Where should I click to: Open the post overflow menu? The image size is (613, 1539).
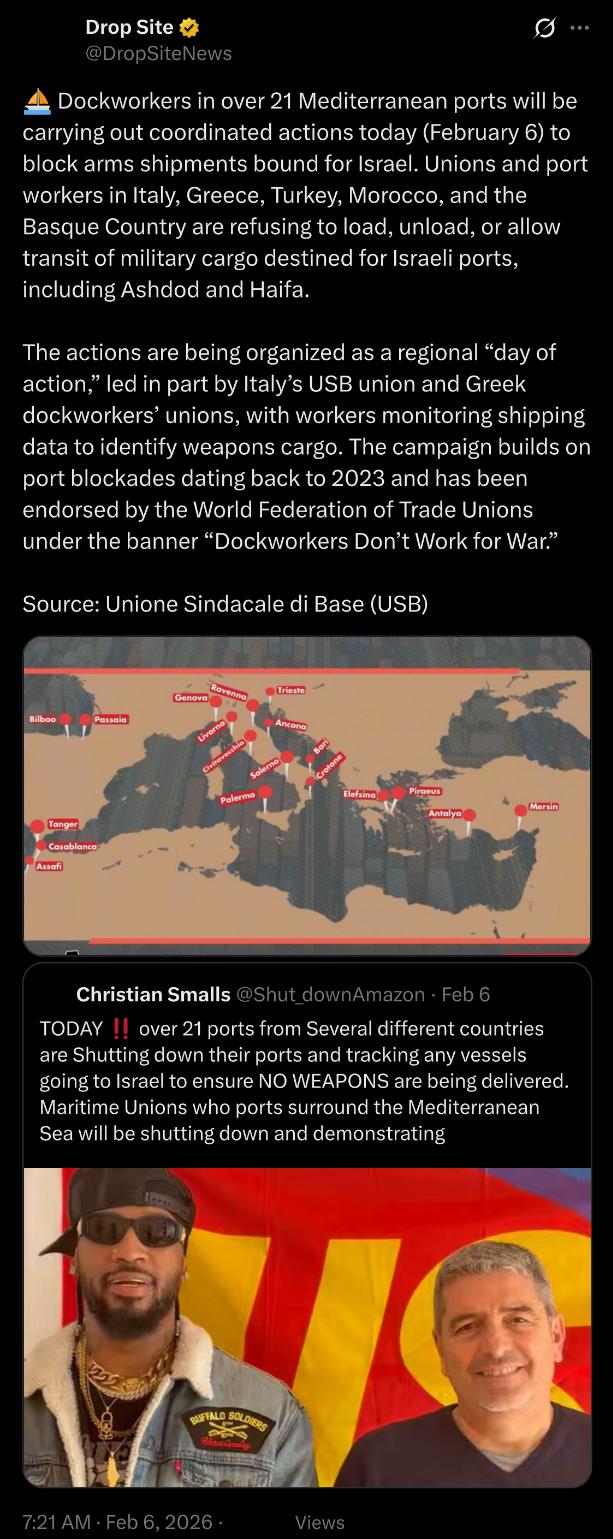(580, 28)
